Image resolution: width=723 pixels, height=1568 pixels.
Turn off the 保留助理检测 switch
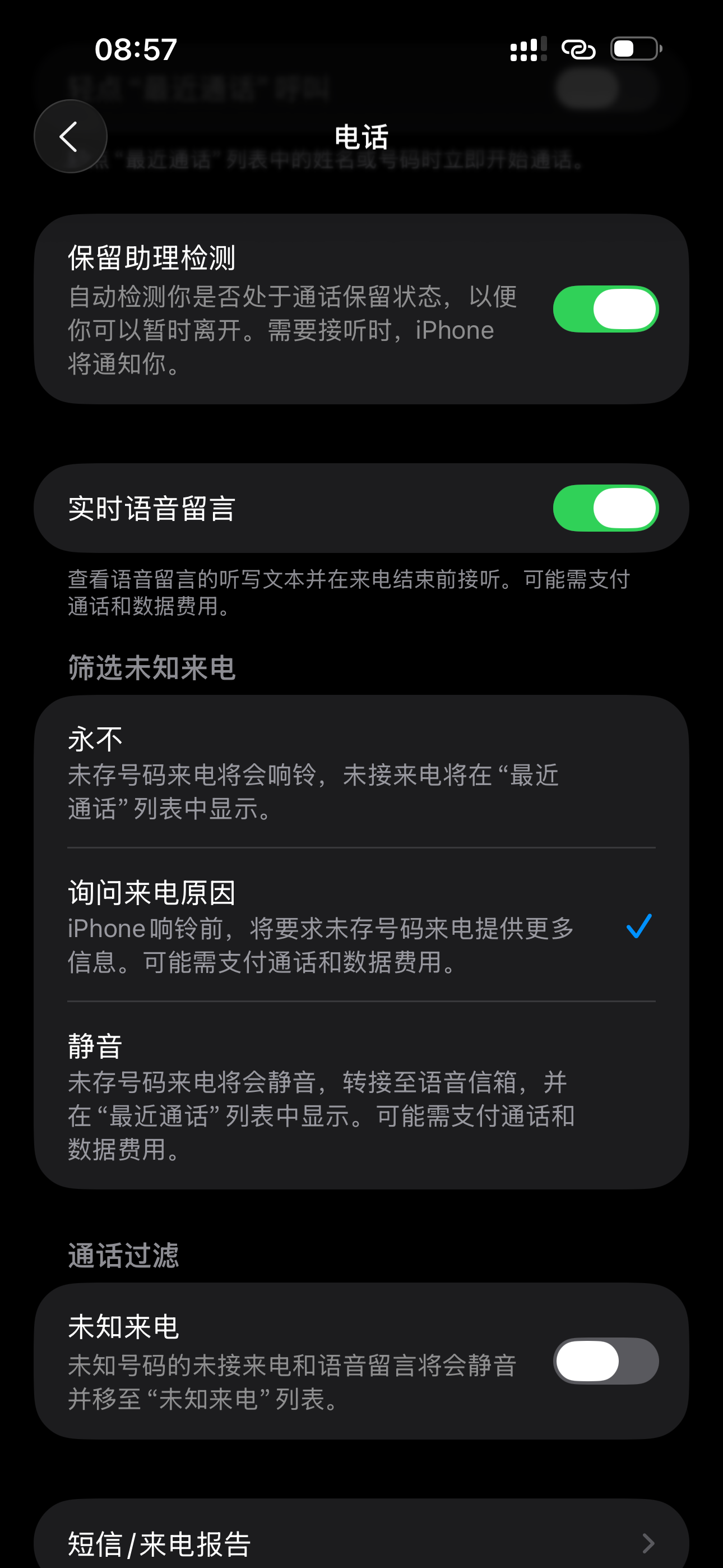coord(605,309)
